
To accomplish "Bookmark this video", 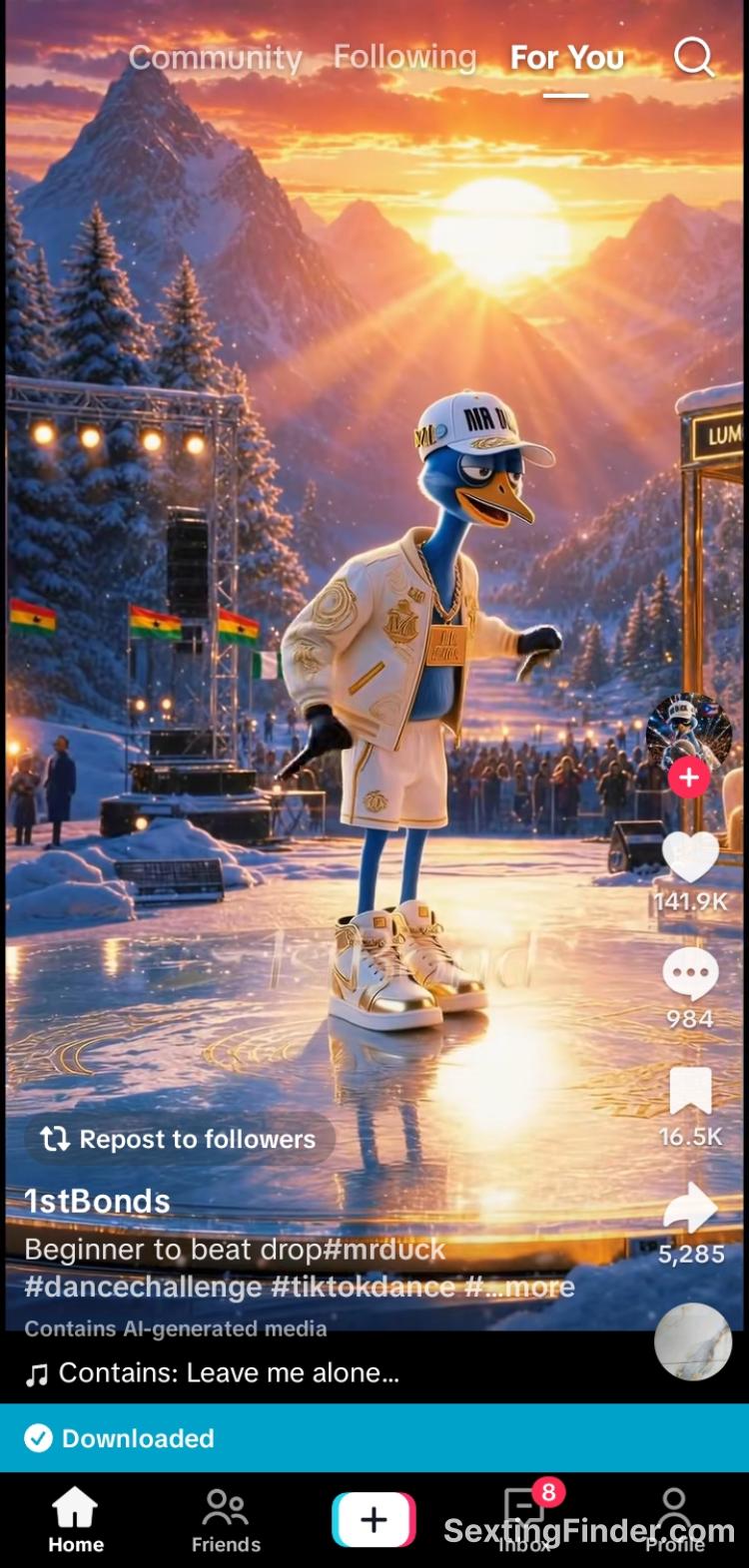I will tap(690, 1091).
